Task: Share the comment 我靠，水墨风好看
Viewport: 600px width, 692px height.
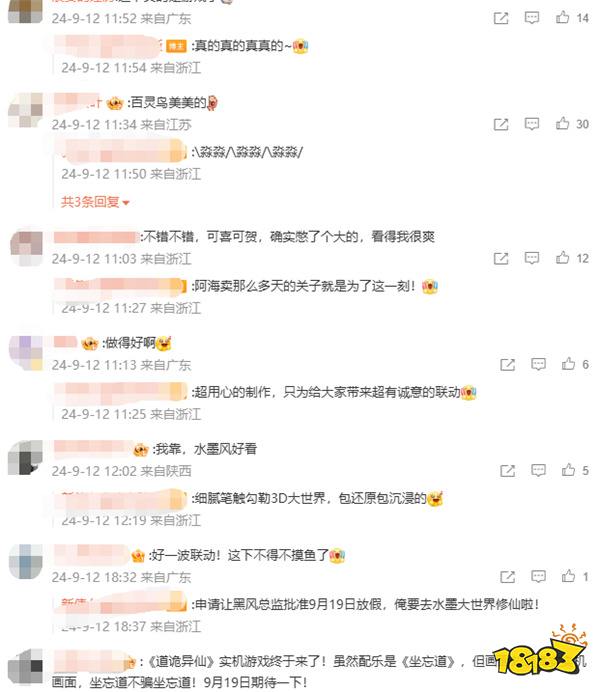Action: 508,470
